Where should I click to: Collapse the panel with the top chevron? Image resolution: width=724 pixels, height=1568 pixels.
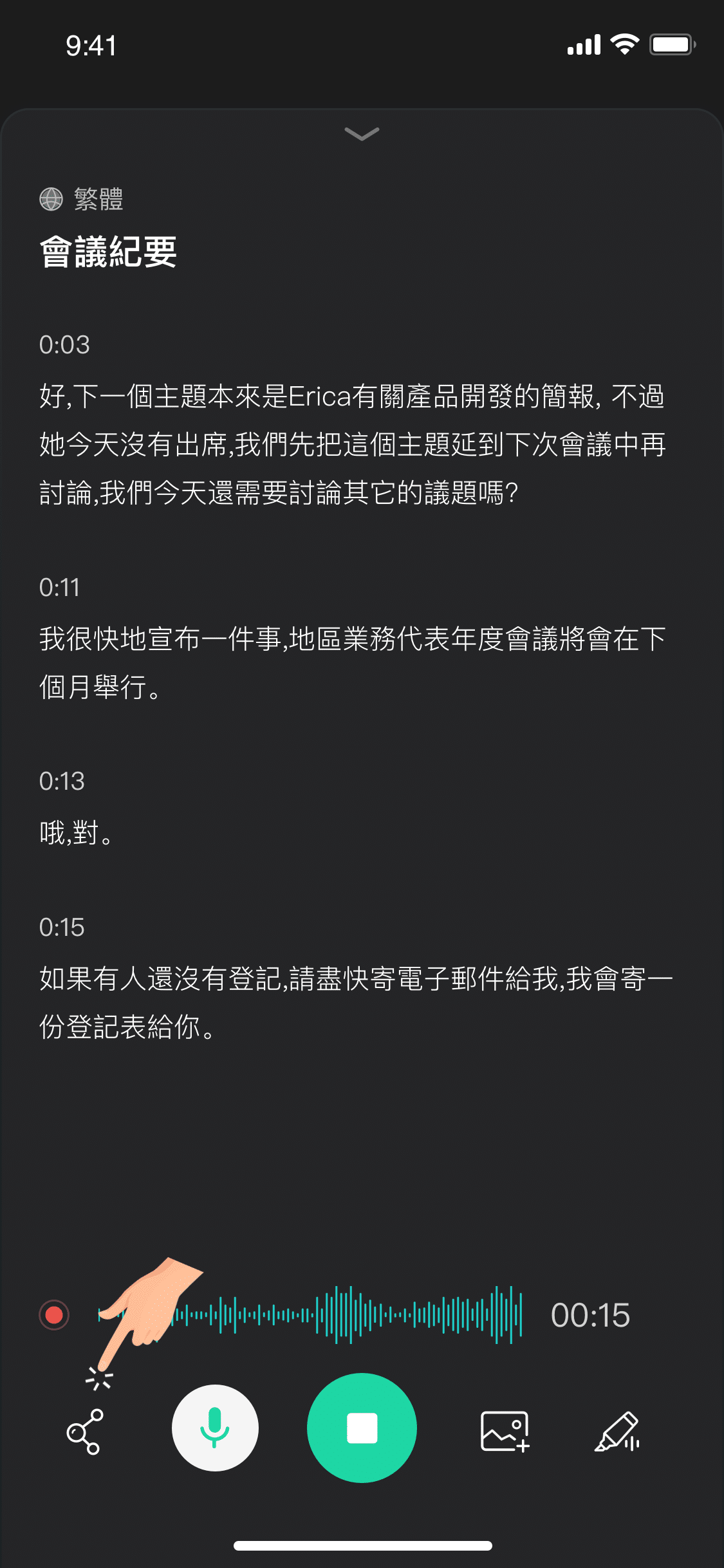[362, 133]
